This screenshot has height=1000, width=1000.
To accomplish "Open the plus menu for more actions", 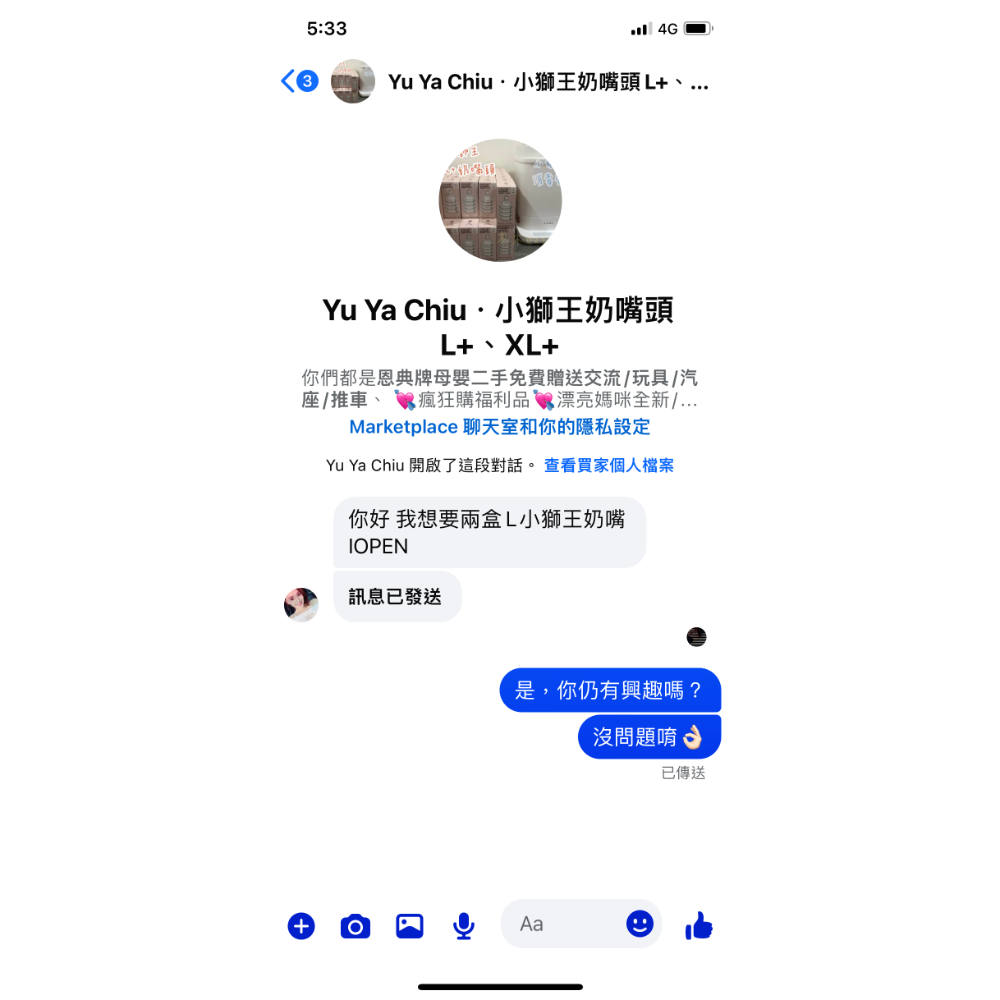I will [301, 926].
